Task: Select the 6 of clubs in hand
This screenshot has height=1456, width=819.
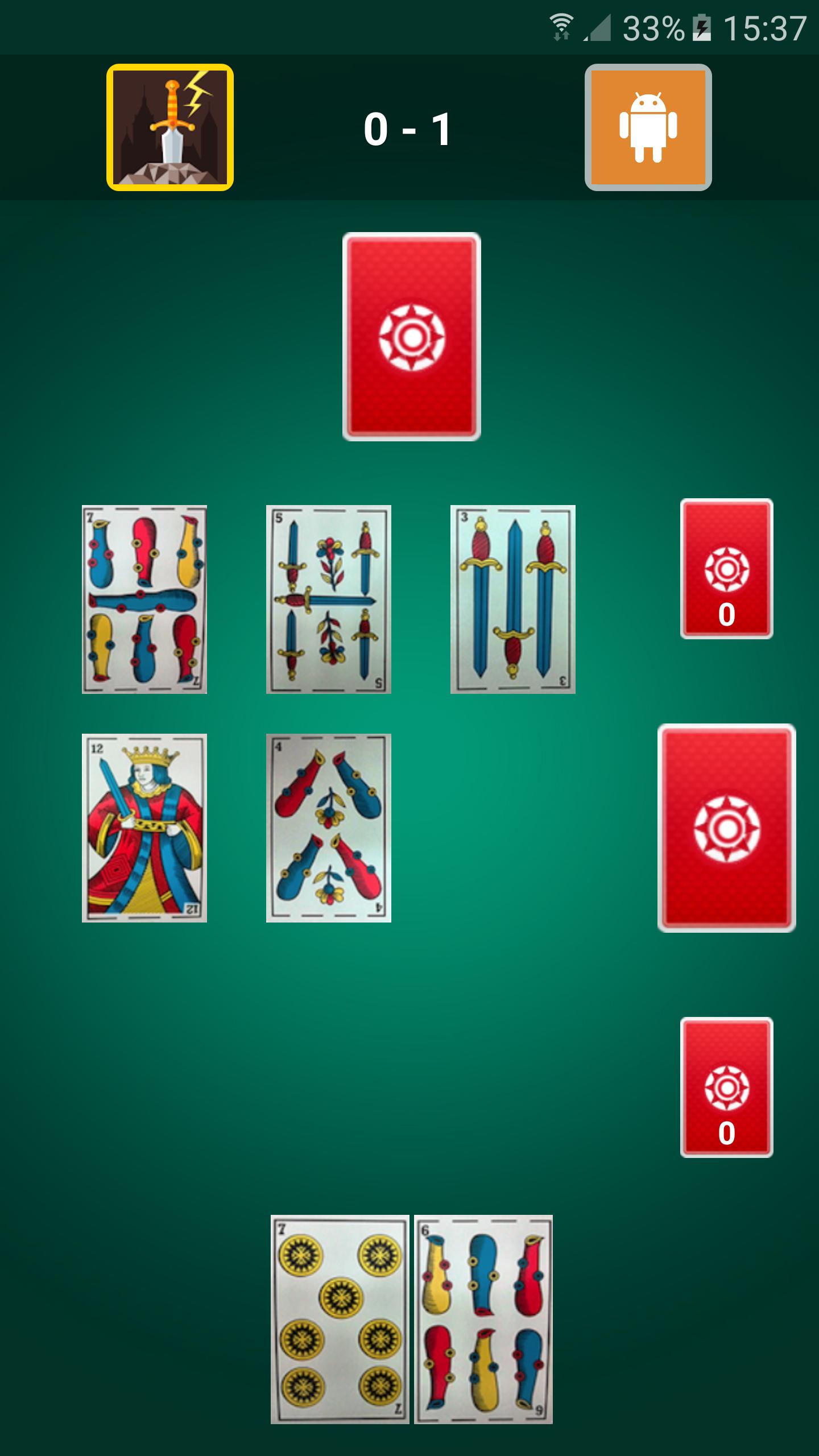Action: point(483,1319)
